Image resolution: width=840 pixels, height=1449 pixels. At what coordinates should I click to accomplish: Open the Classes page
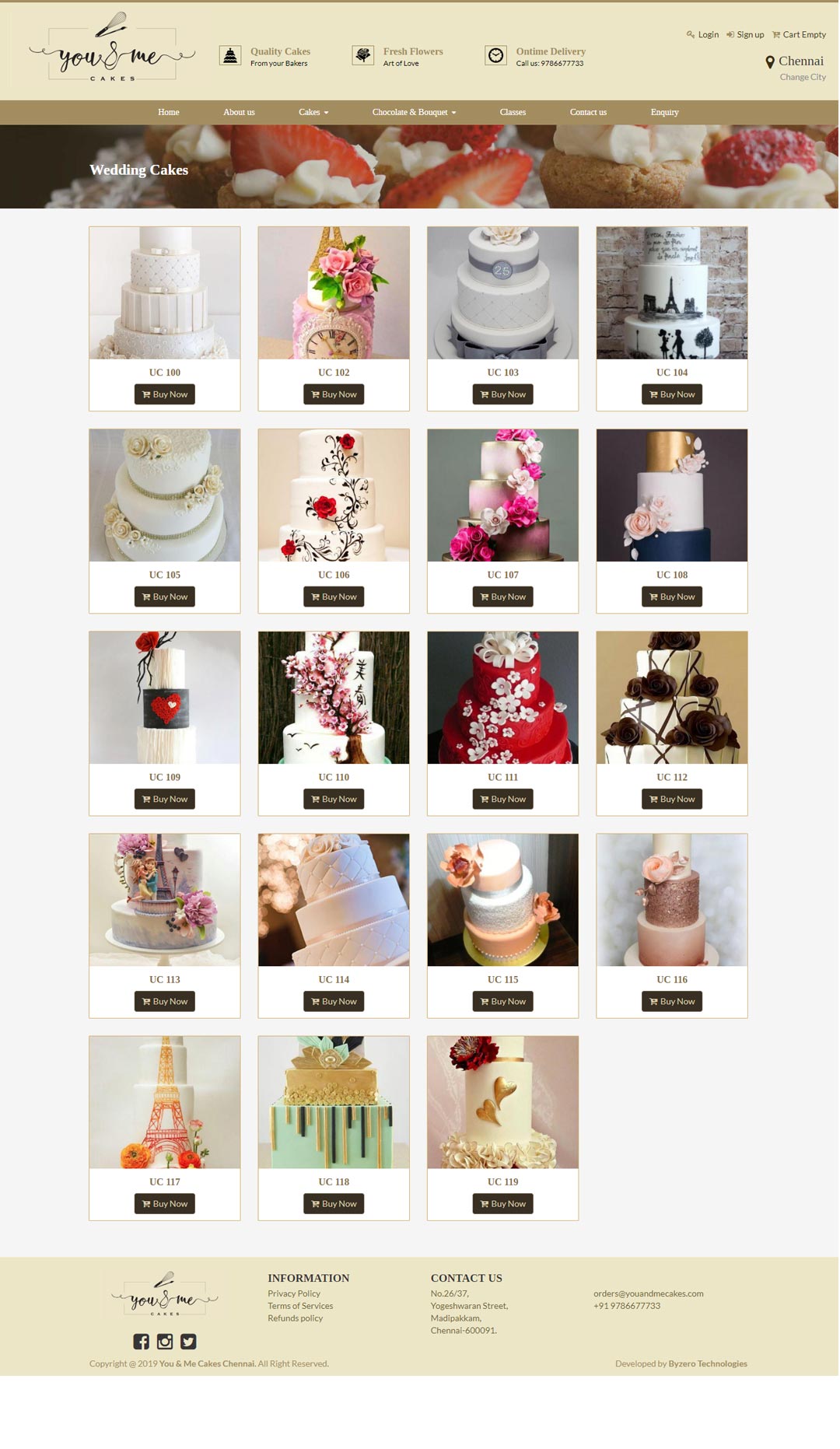[x=513, y=112]
